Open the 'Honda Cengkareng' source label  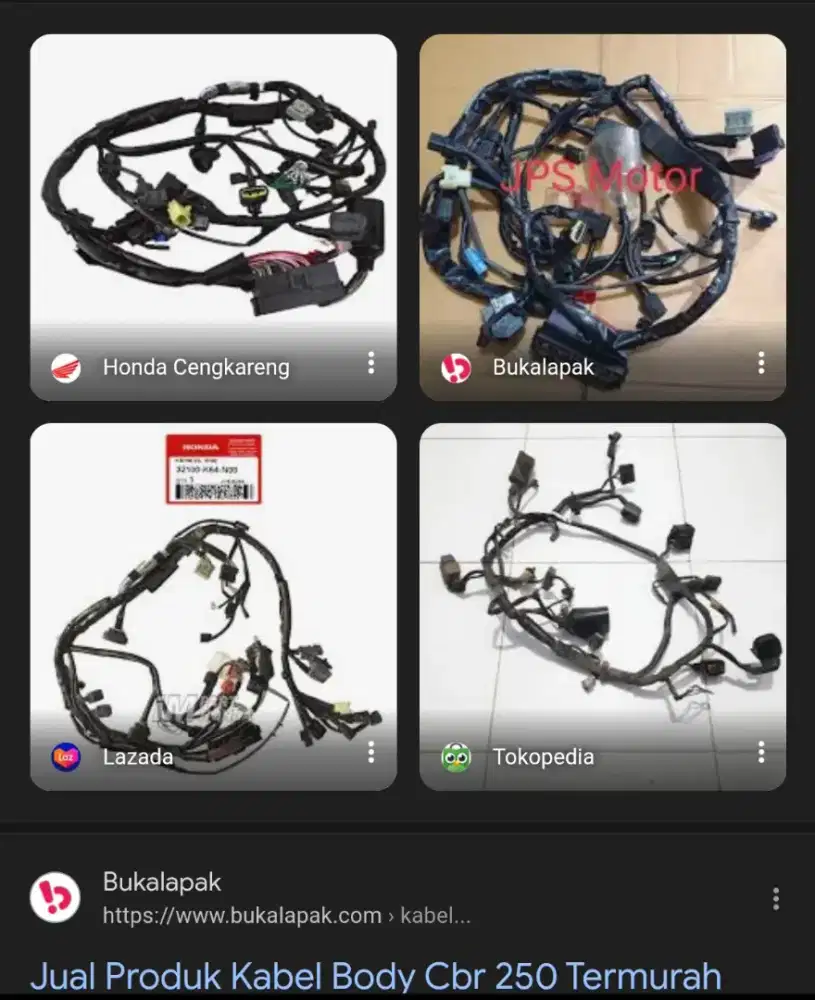195,367
